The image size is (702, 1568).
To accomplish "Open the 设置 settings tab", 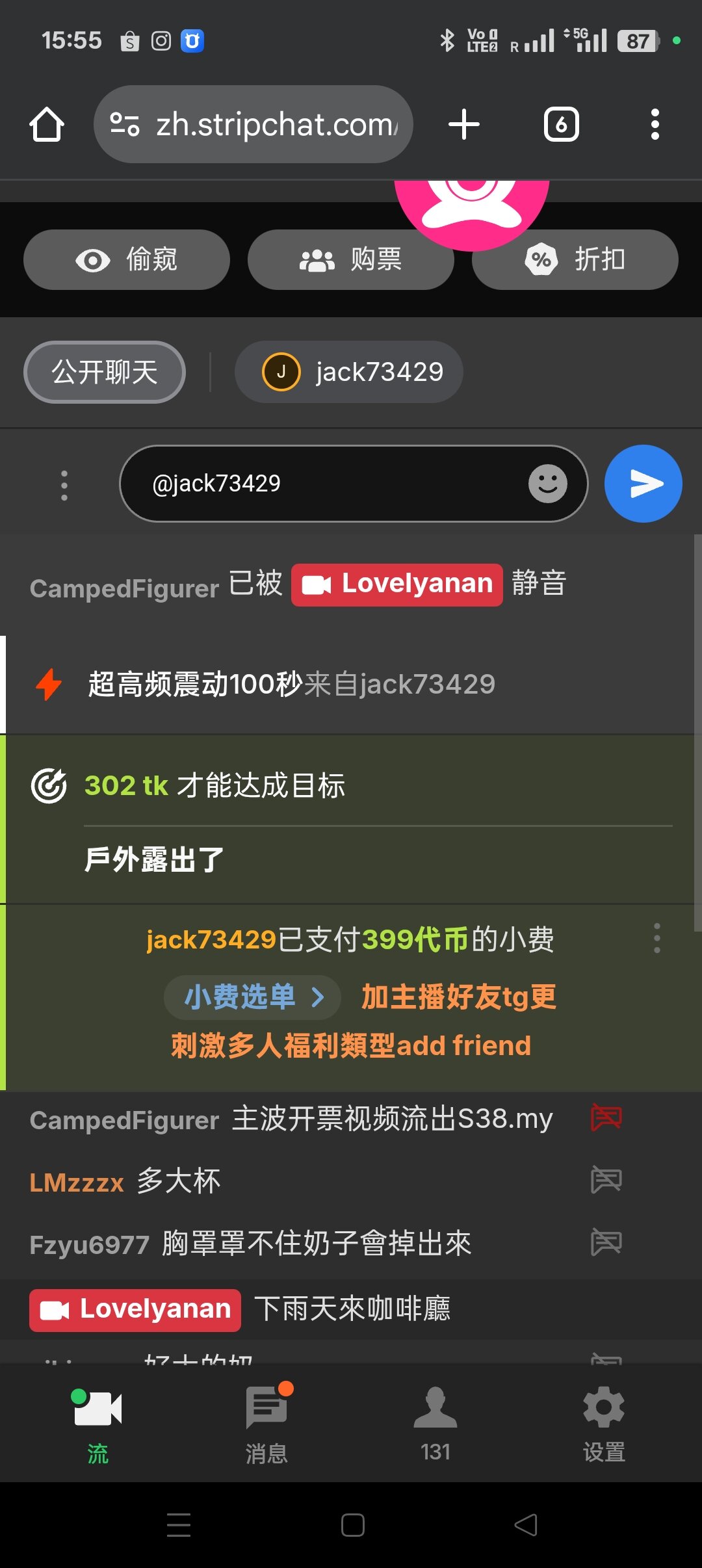I will pyautogui.click(x=604, y=1424).
